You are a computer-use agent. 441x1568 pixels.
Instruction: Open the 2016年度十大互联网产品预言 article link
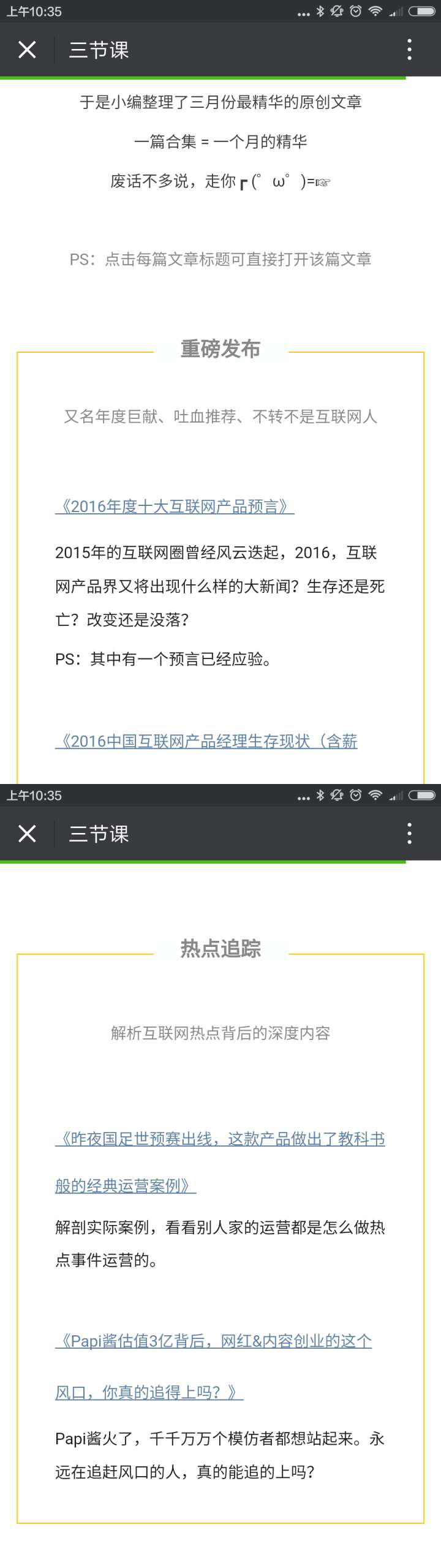point(175,507)
